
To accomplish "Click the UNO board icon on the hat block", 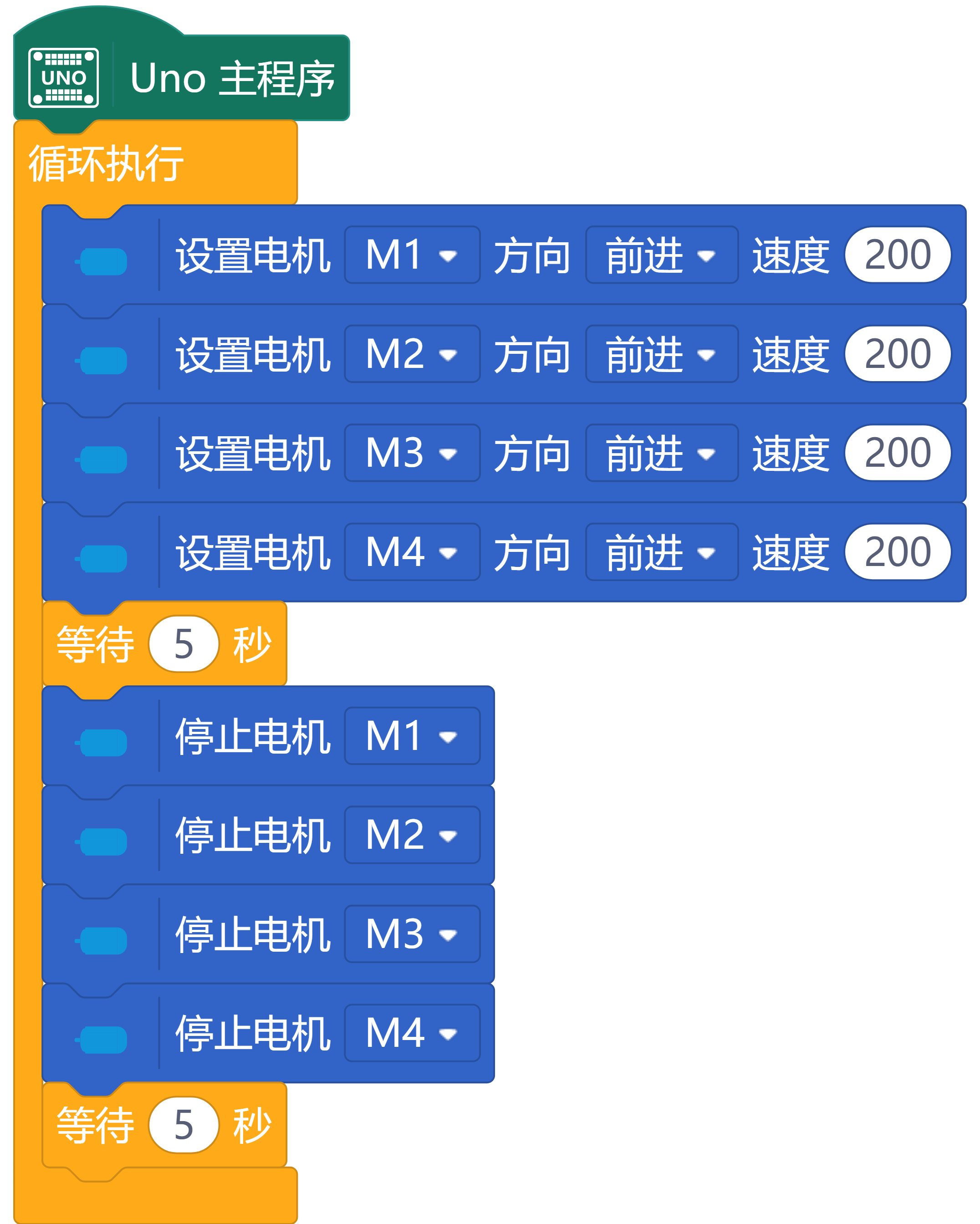I will (64, 78).
